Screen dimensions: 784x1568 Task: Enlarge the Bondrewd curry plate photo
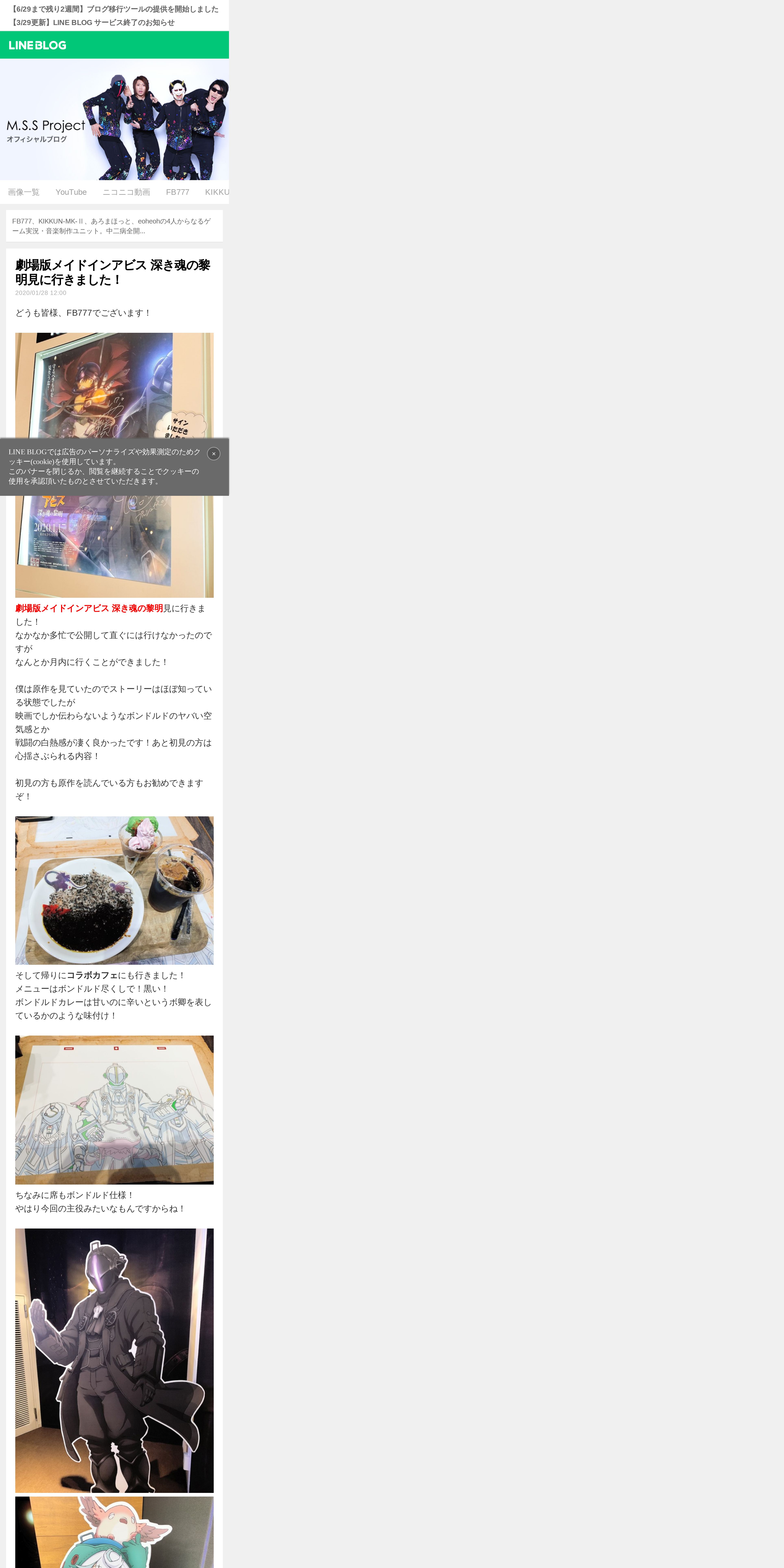point(114,890)
